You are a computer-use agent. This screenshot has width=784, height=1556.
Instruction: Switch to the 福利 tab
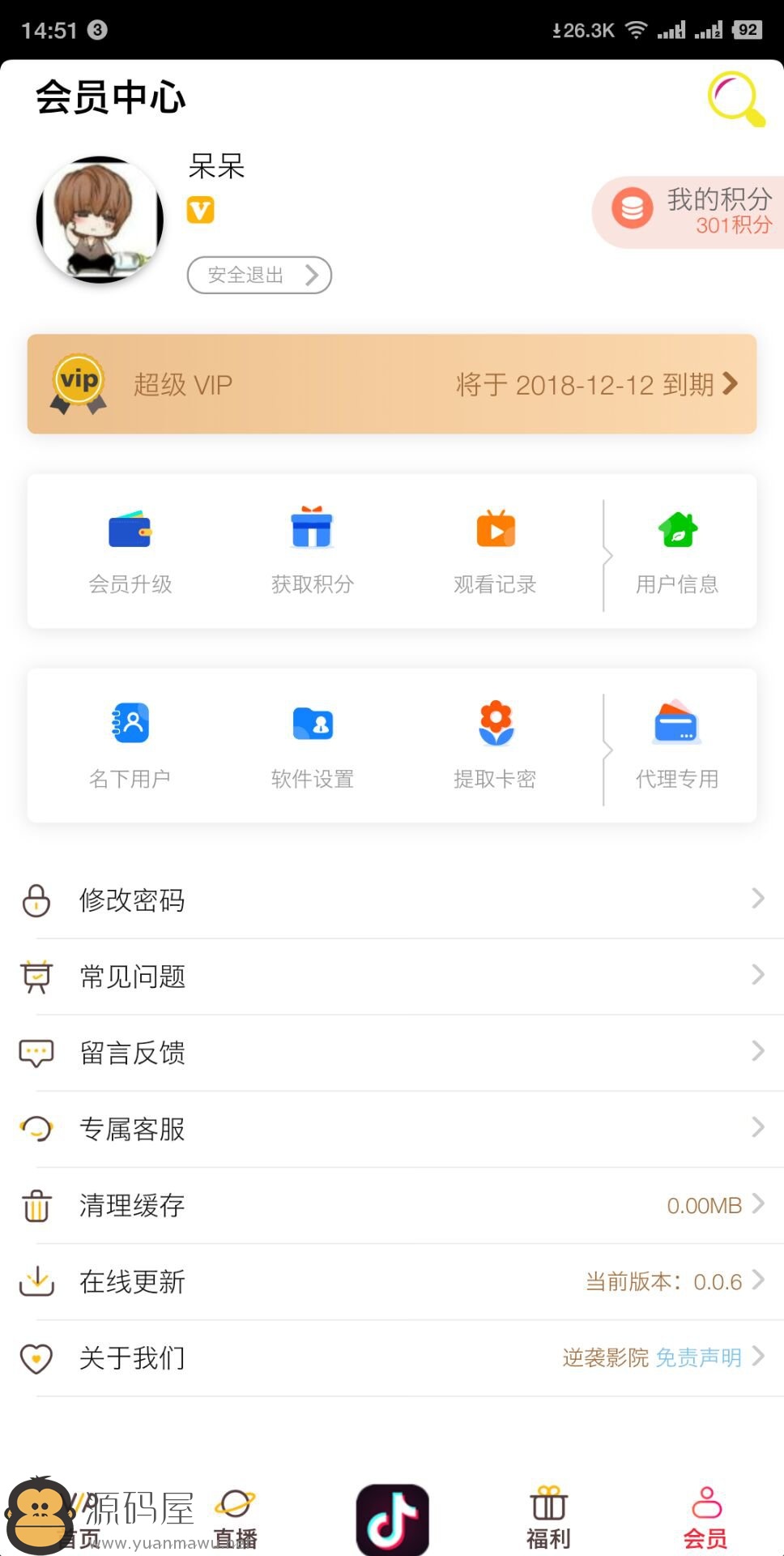click(x=549, y=1517)
